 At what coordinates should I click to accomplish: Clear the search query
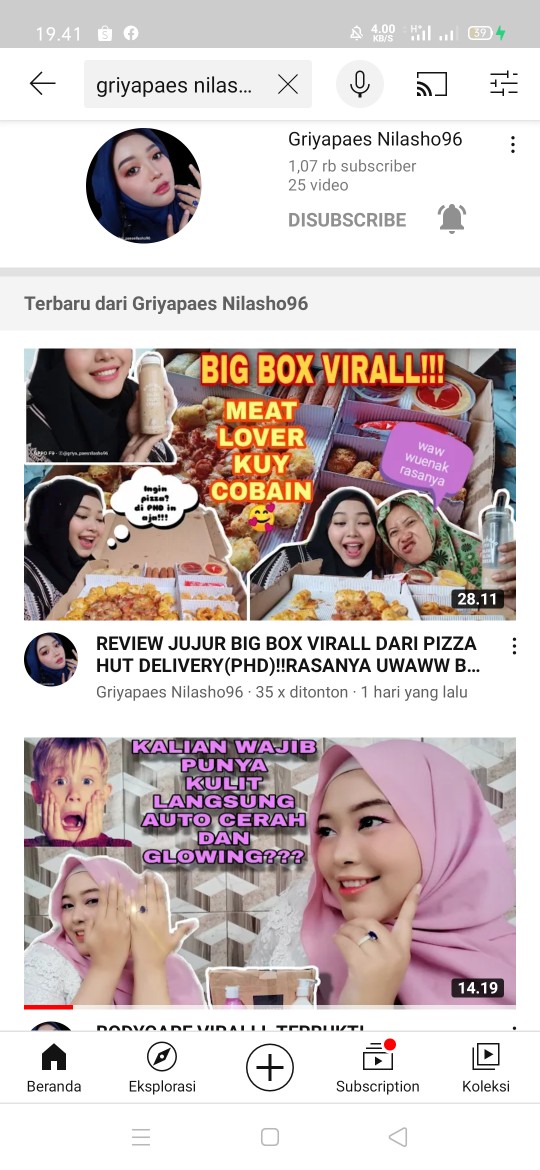288,84
